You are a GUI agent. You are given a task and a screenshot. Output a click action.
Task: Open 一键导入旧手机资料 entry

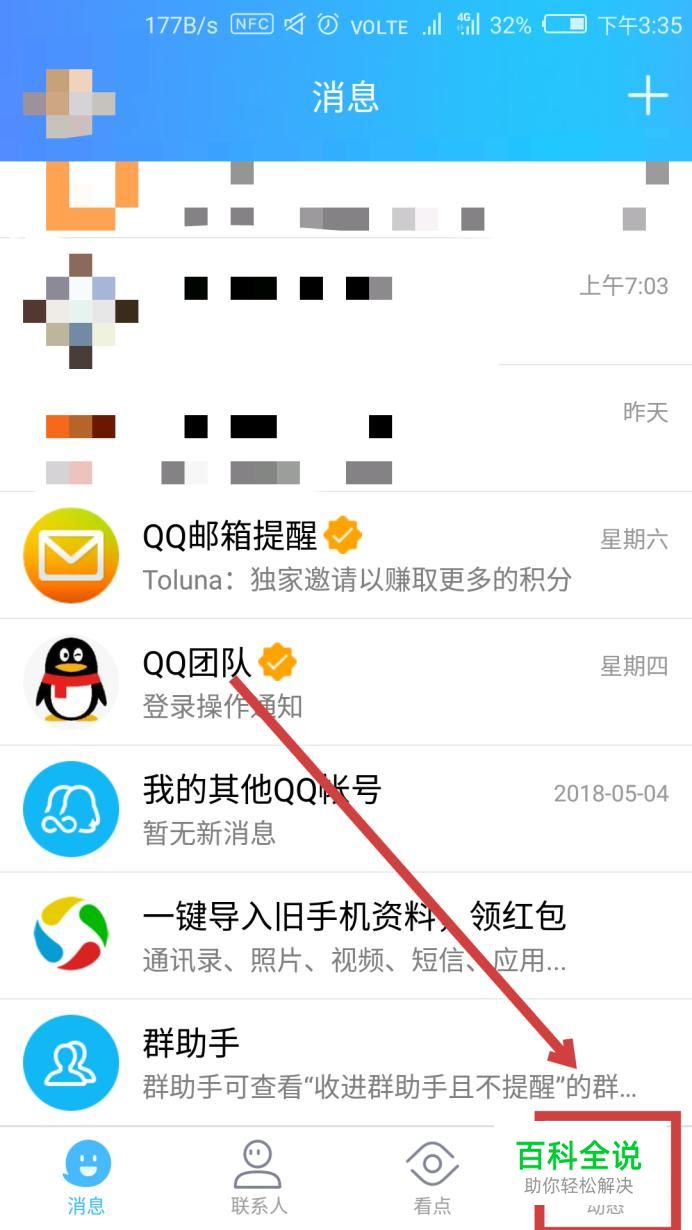pyautogui.click(x=345, y=935)
